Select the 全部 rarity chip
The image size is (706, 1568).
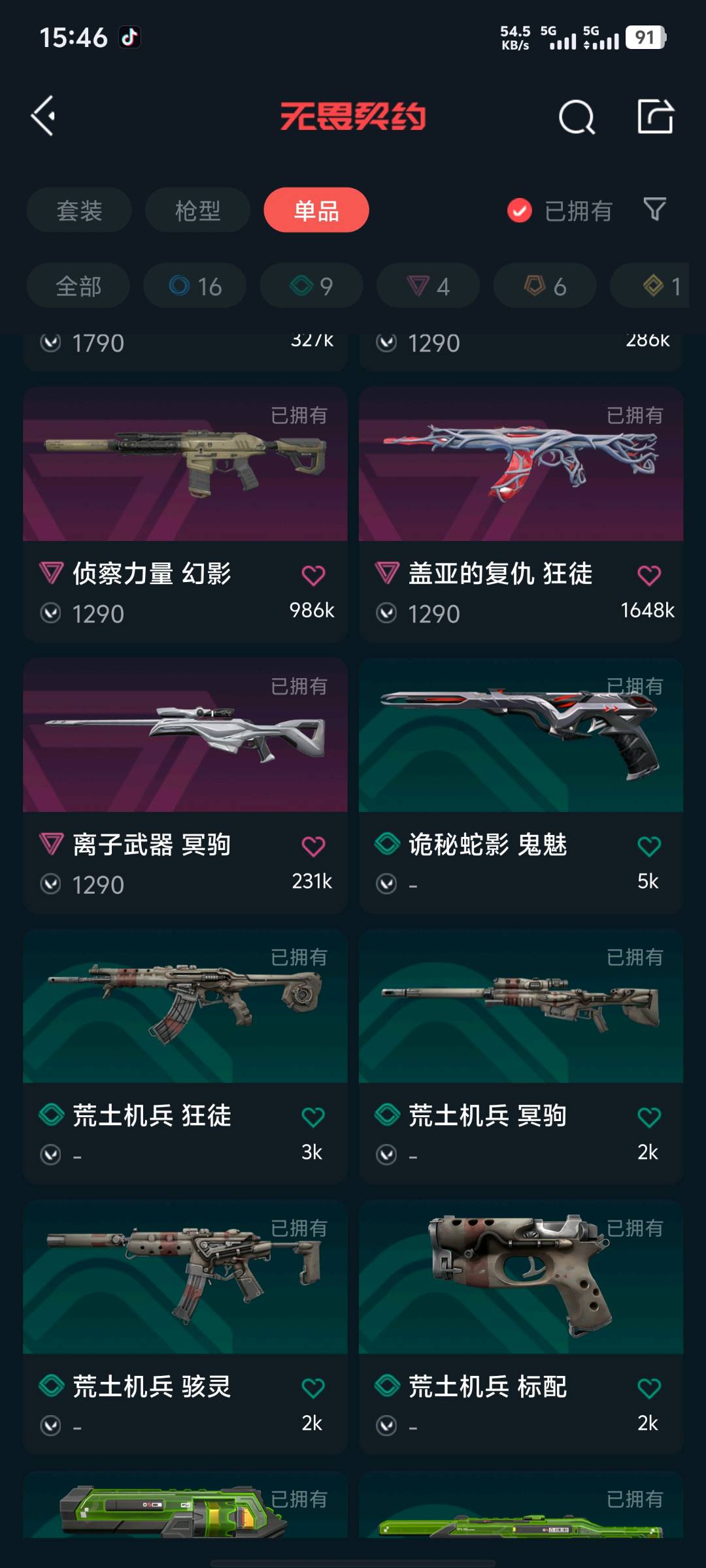(78, 286)
